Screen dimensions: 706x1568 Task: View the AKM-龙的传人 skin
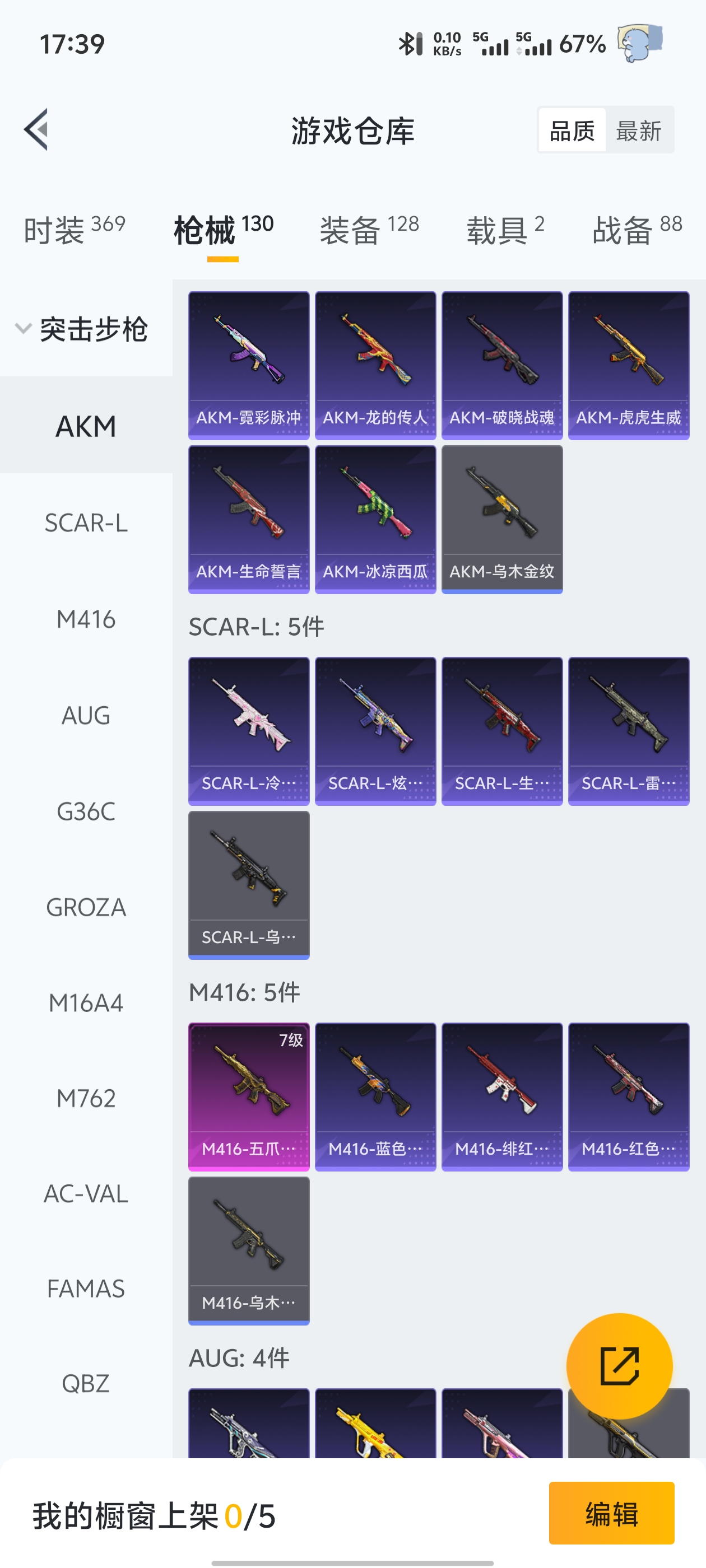pos(375,365)
